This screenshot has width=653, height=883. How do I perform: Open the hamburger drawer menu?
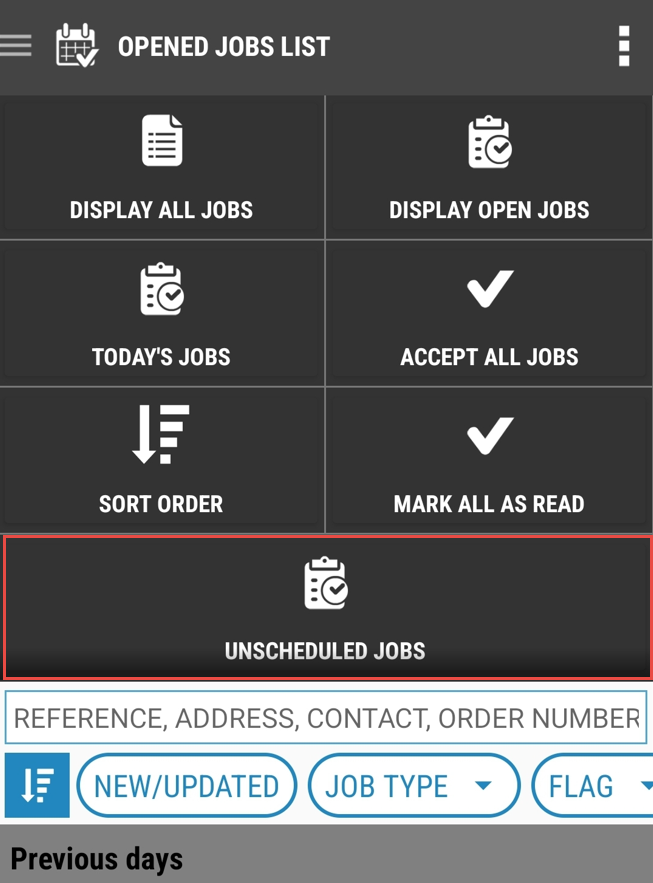click(16, 46)
